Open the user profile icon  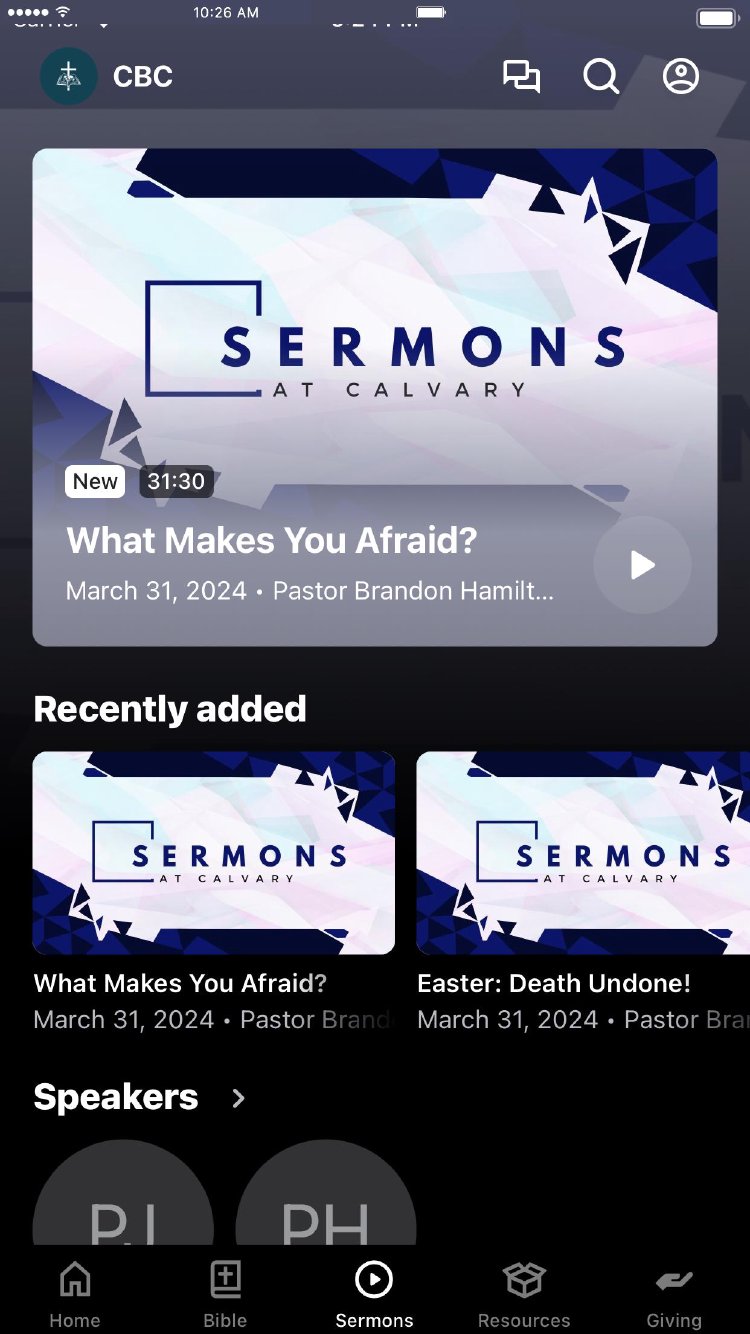tap(681, 77)
